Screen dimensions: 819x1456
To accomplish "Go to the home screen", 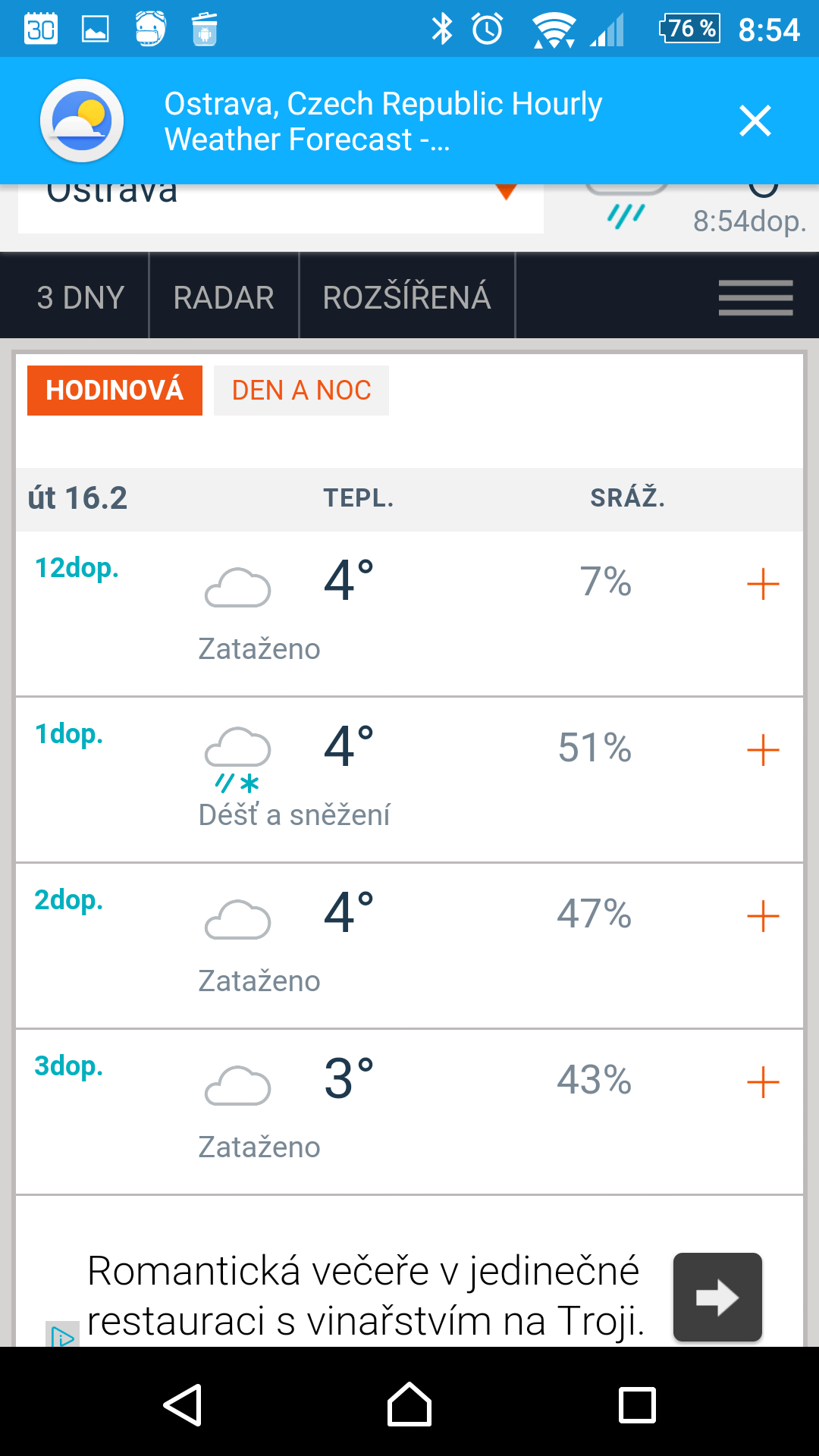I will point(409,1404).
